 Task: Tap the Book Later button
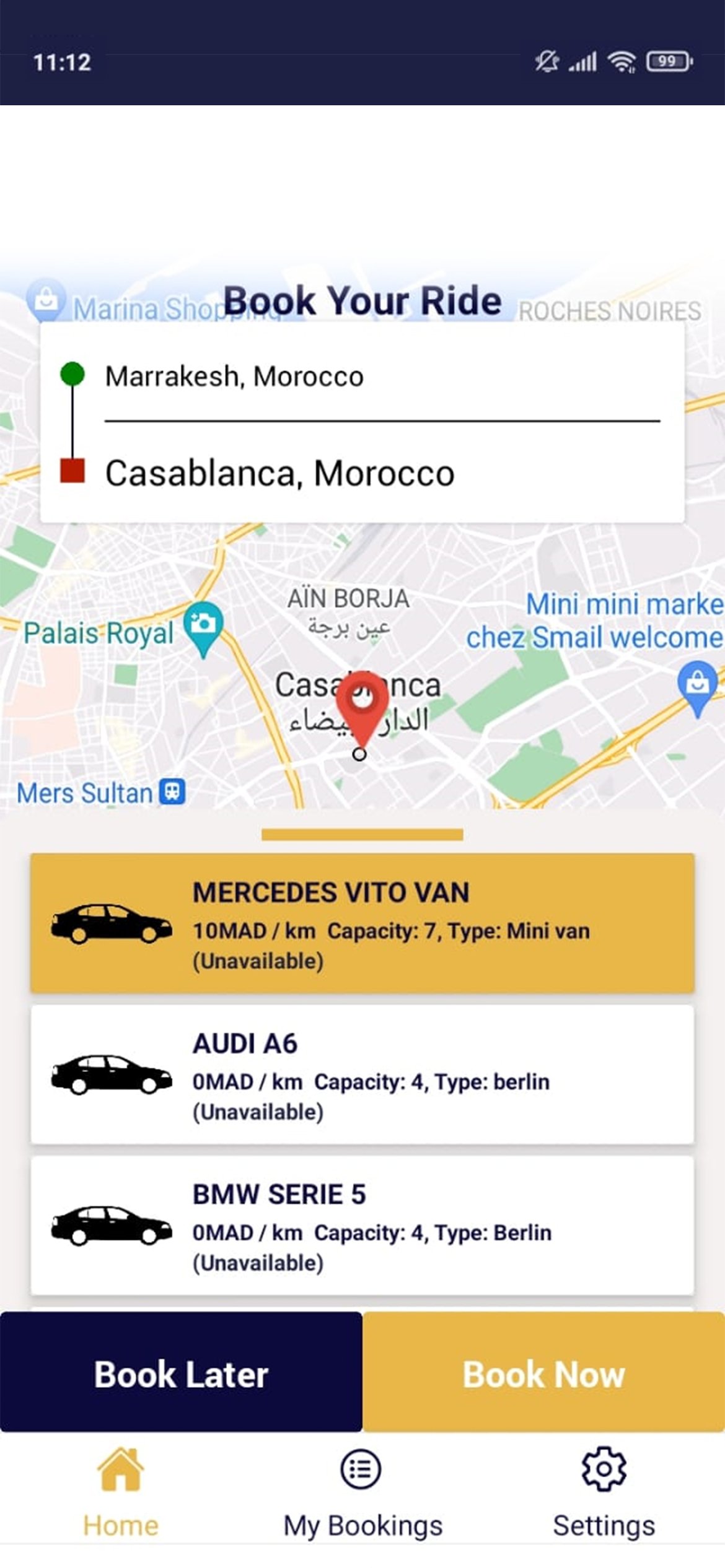pos(181,1374)
